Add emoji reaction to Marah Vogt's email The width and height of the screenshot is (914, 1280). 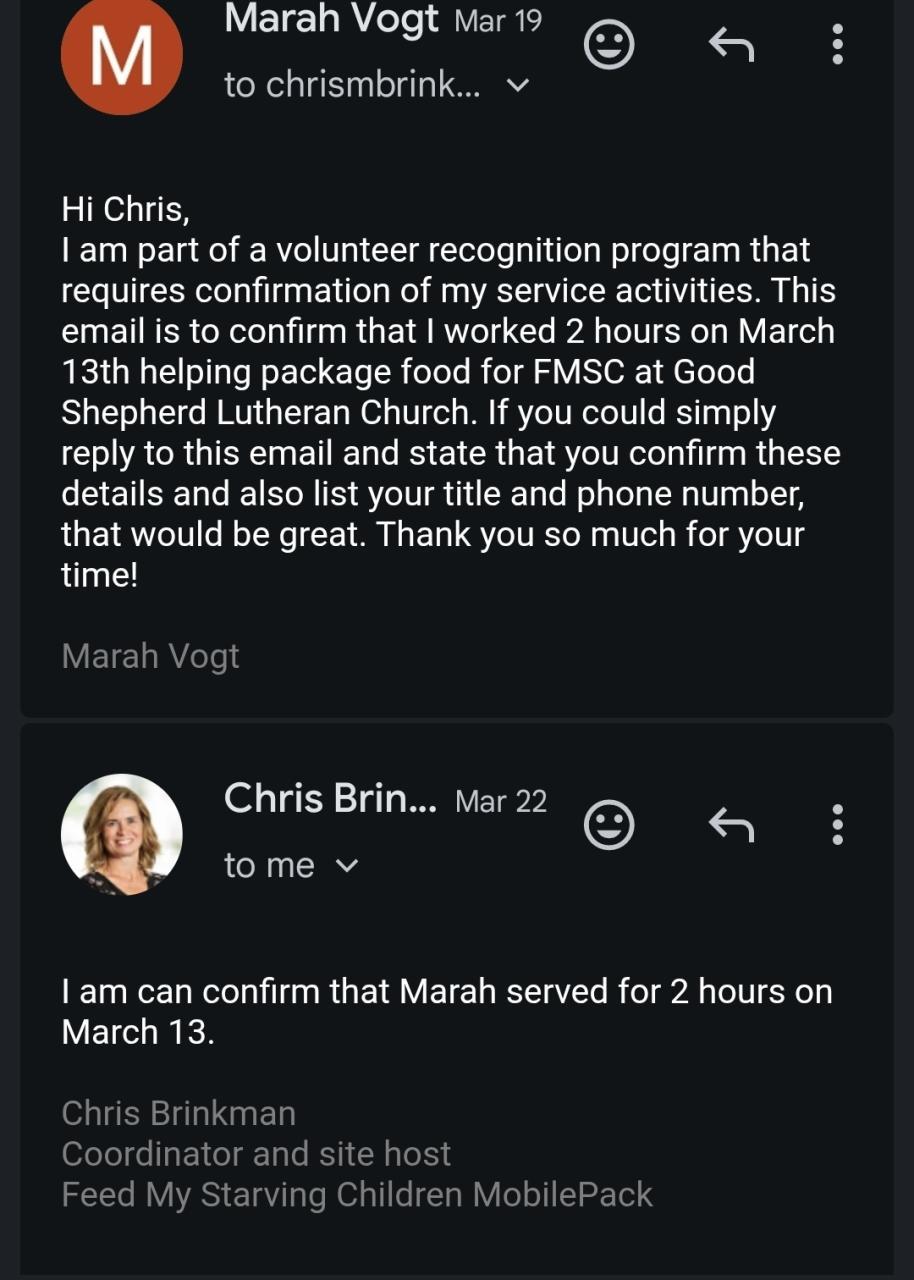click(x=609, y=45)
